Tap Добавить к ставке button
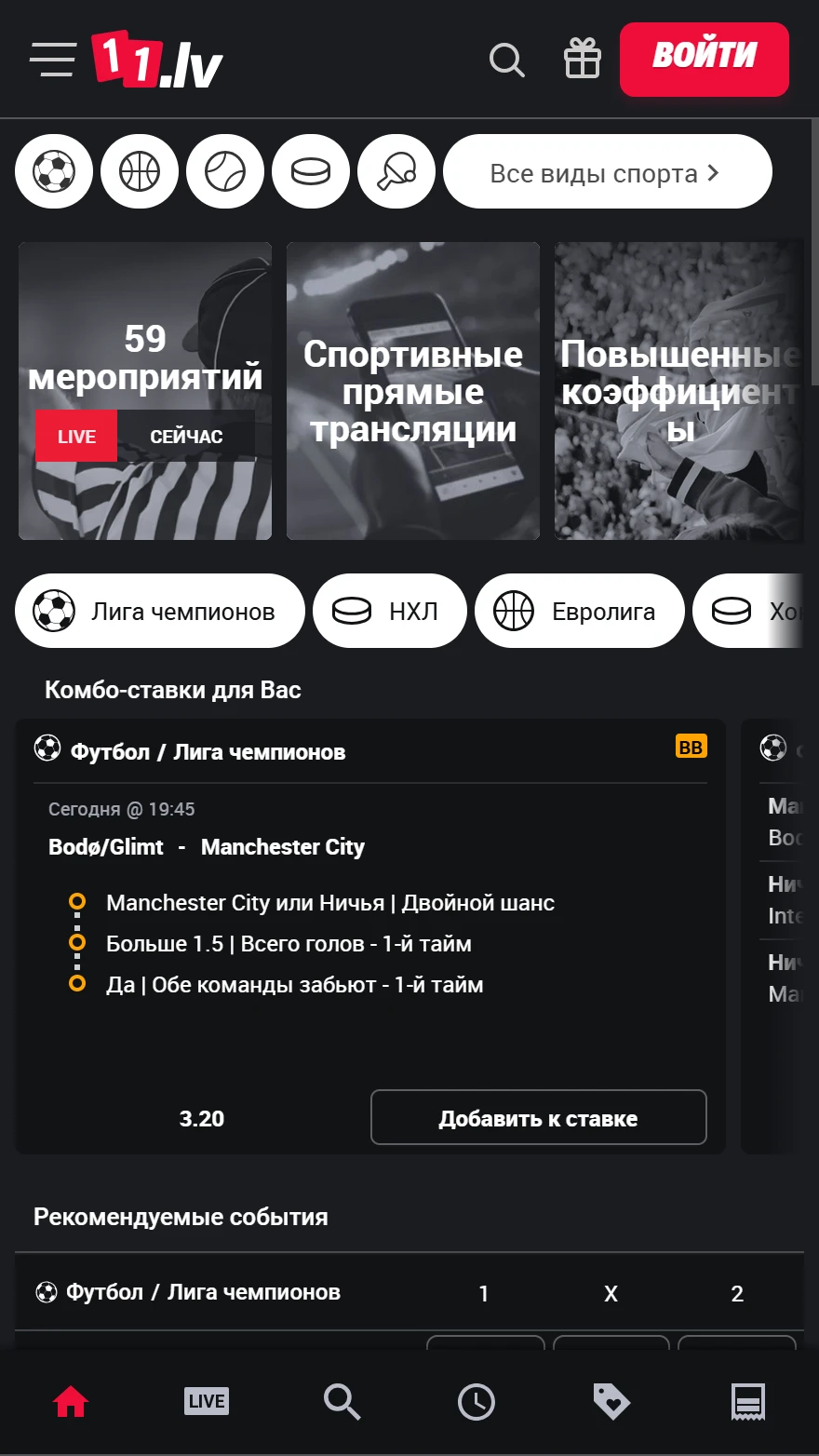This screenshot has height=1456, width=819. coord(538,1117)
